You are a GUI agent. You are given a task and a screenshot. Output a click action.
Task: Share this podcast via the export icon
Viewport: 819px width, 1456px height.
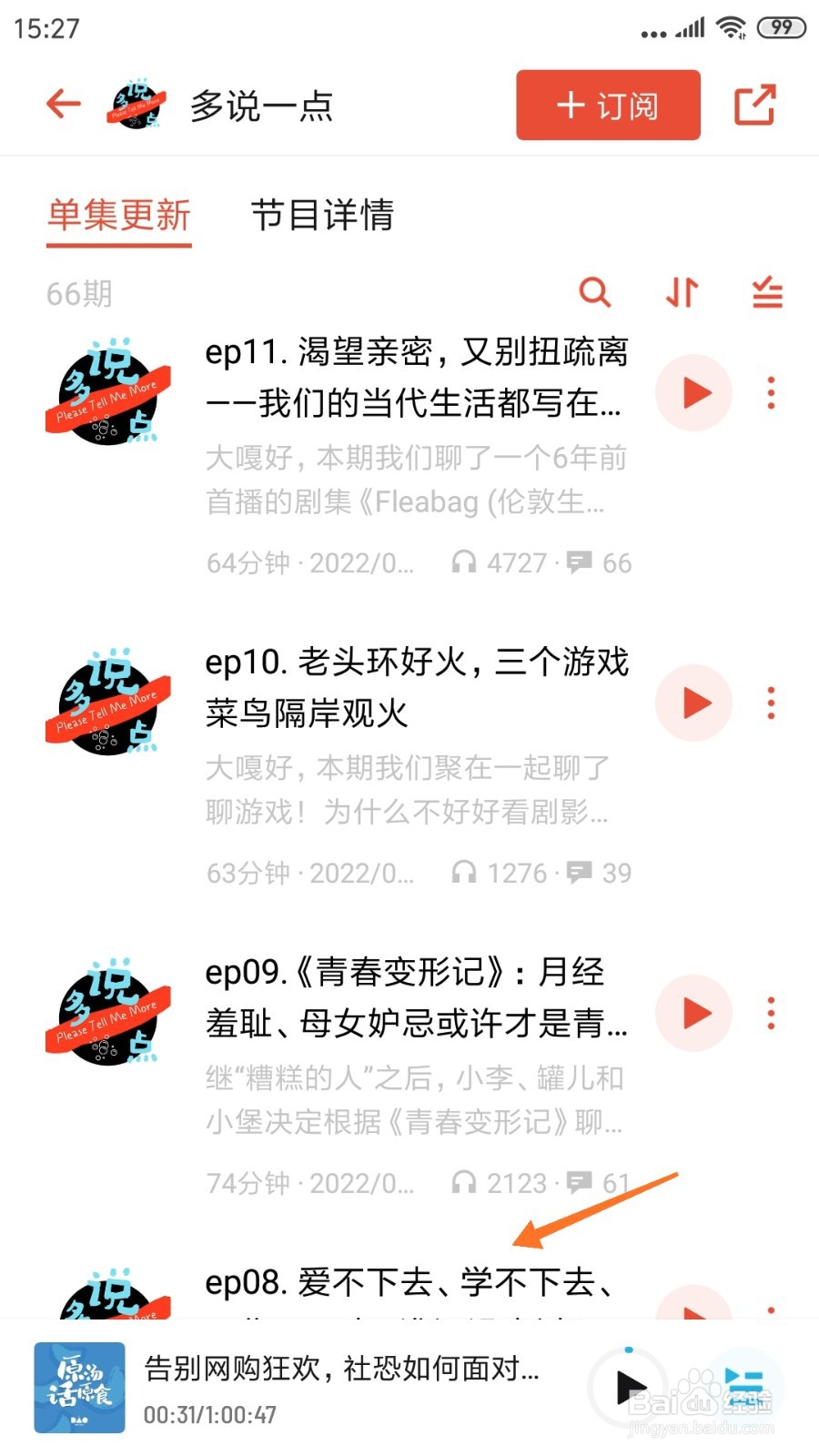(x=754, y=105)
